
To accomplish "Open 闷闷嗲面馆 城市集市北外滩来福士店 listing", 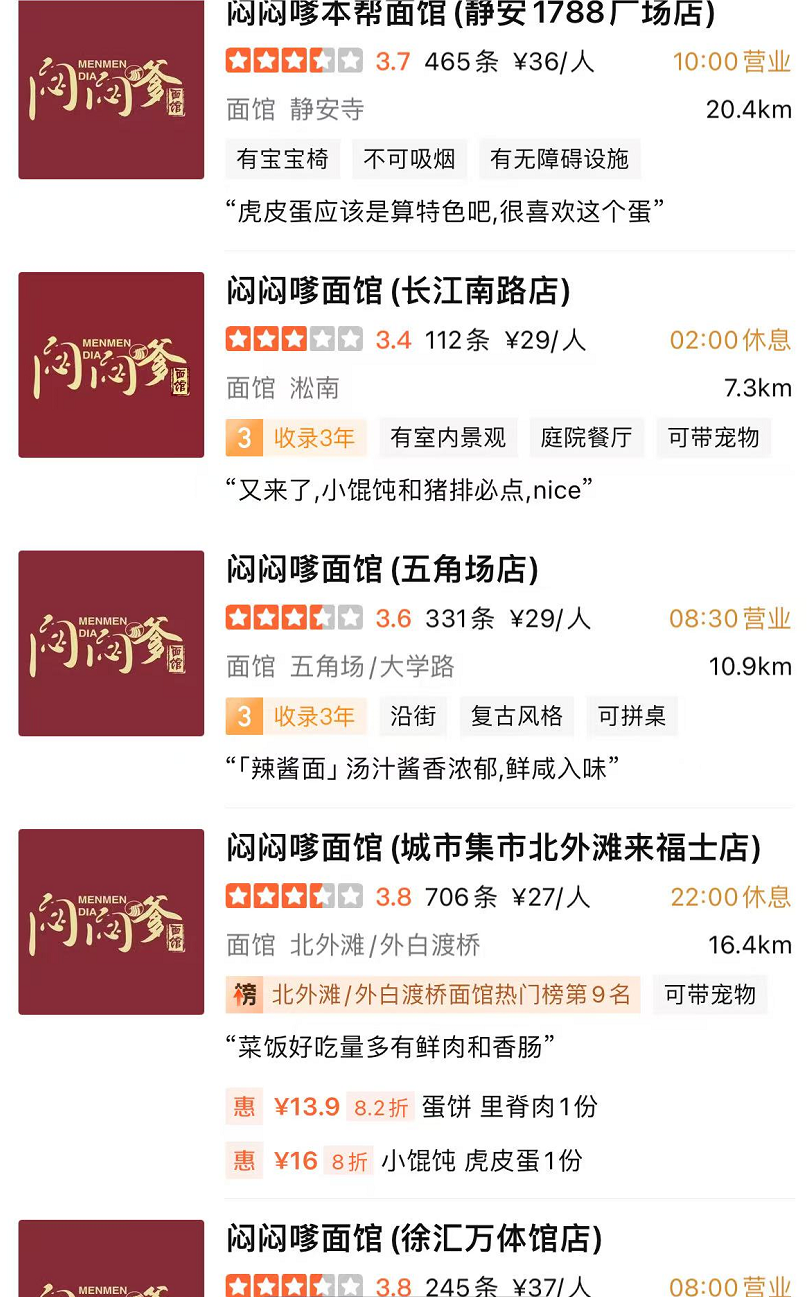I will pos(493,848).
